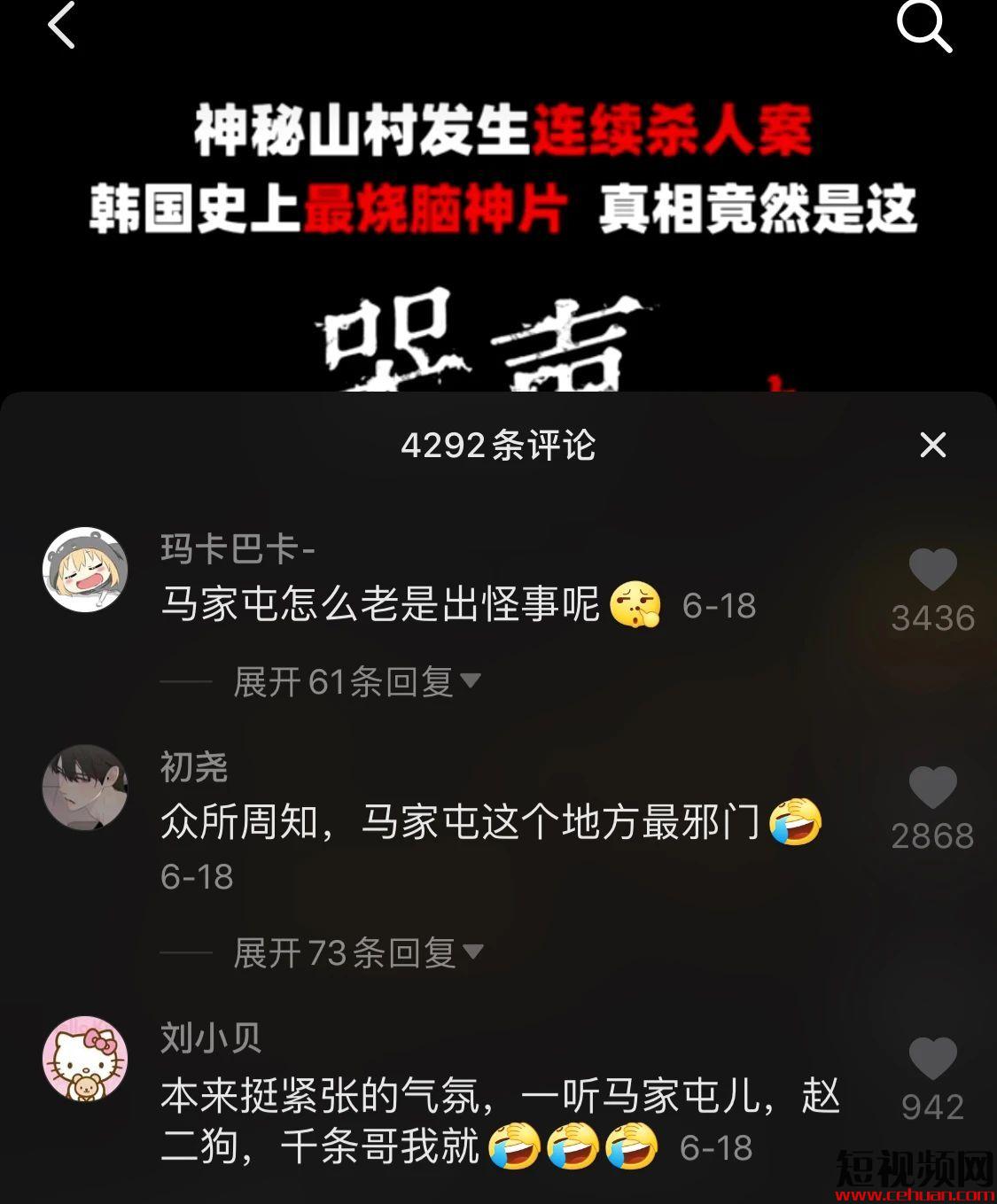Open 刘小贝's Hello Kitty avatar
The width and height of the screenshot is (997, 1204).
click(x=85, y=1059)
